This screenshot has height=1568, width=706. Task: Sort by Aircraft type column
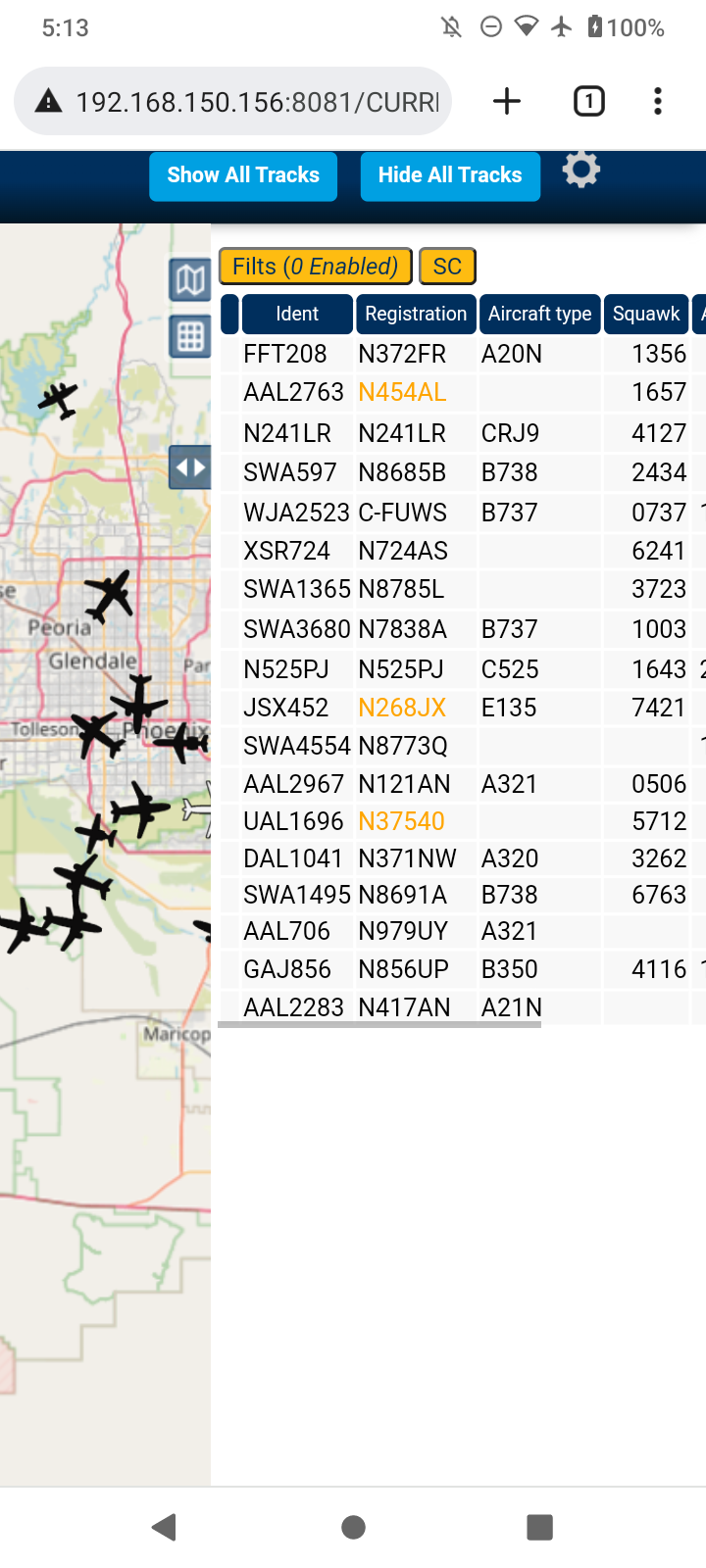click(540, 314)
